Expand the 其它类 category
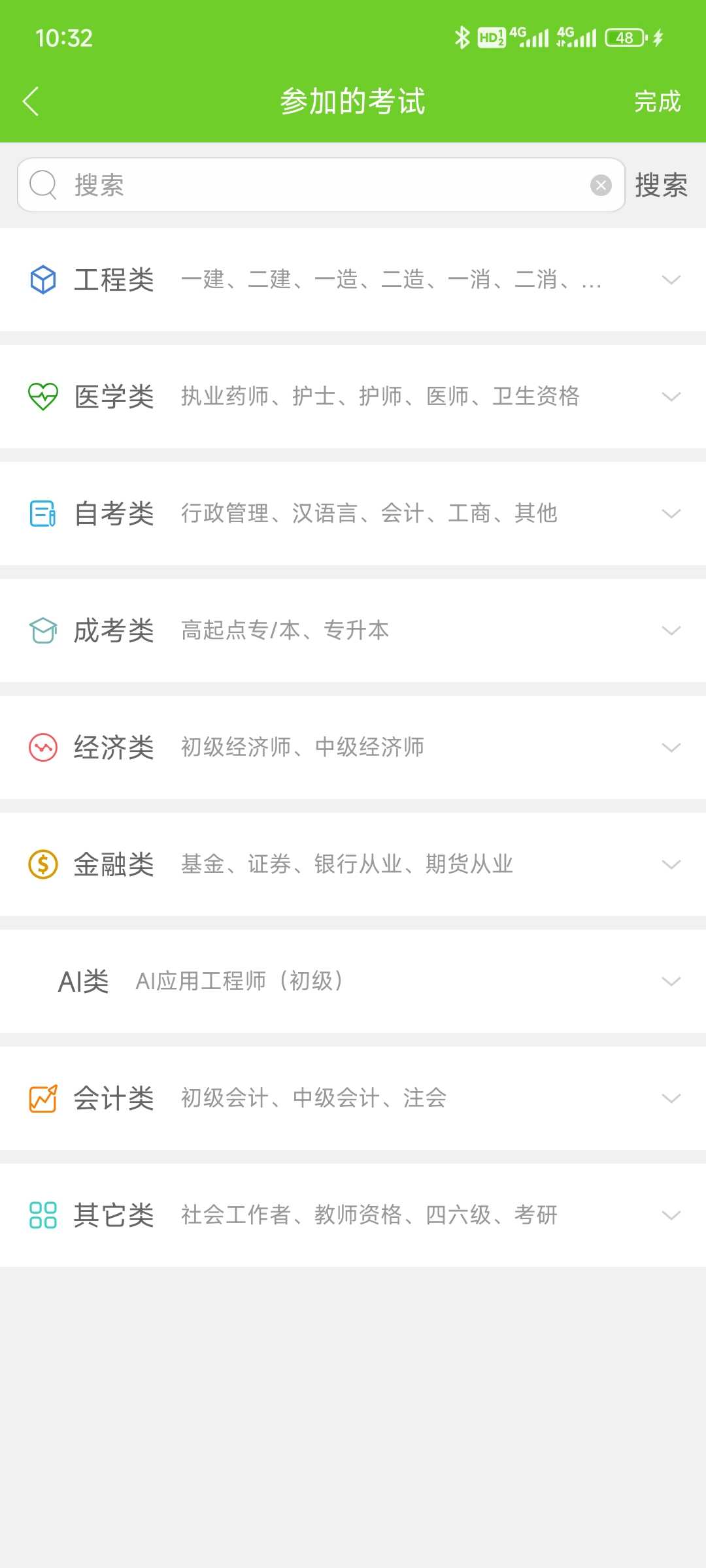 [x=353, y=1215]
